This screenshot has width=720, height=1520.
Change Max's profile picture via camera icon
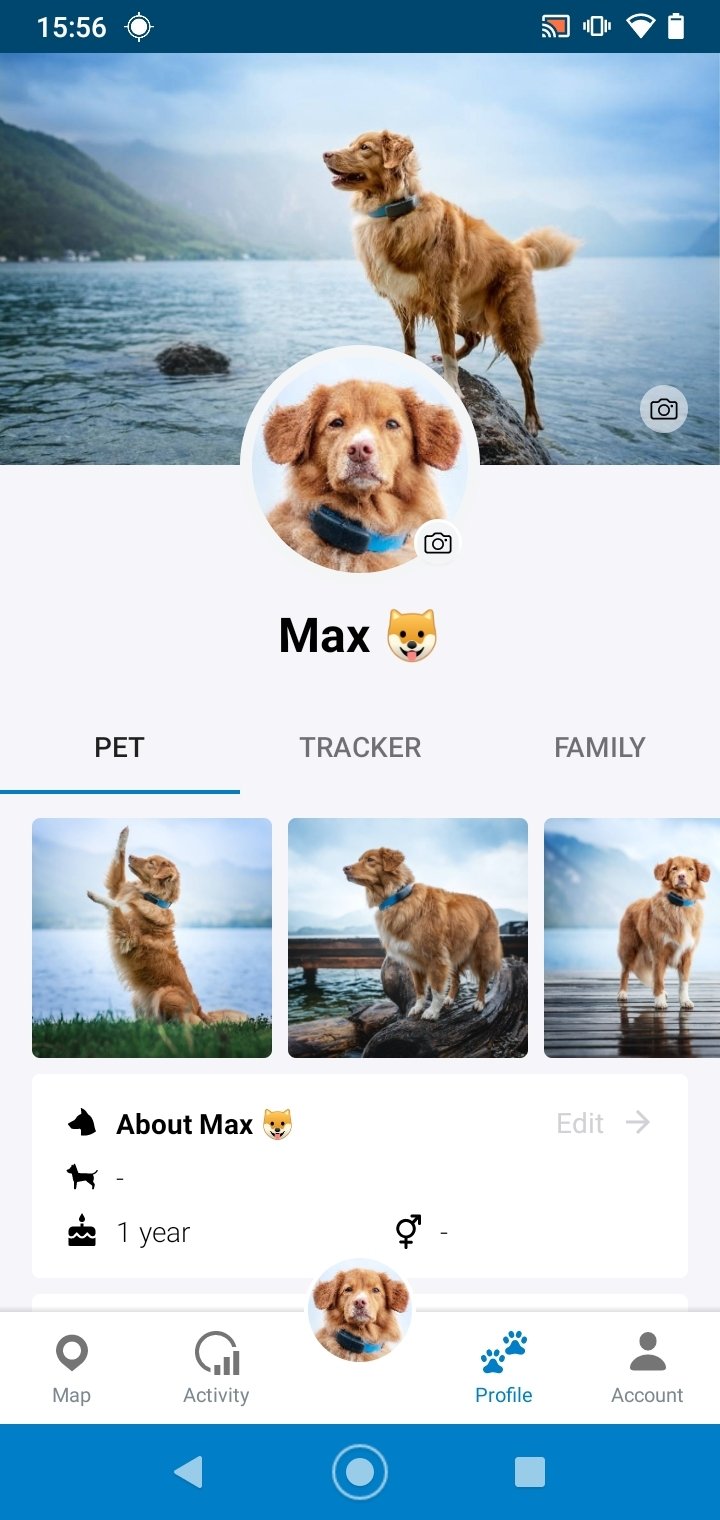click(438, 543)
